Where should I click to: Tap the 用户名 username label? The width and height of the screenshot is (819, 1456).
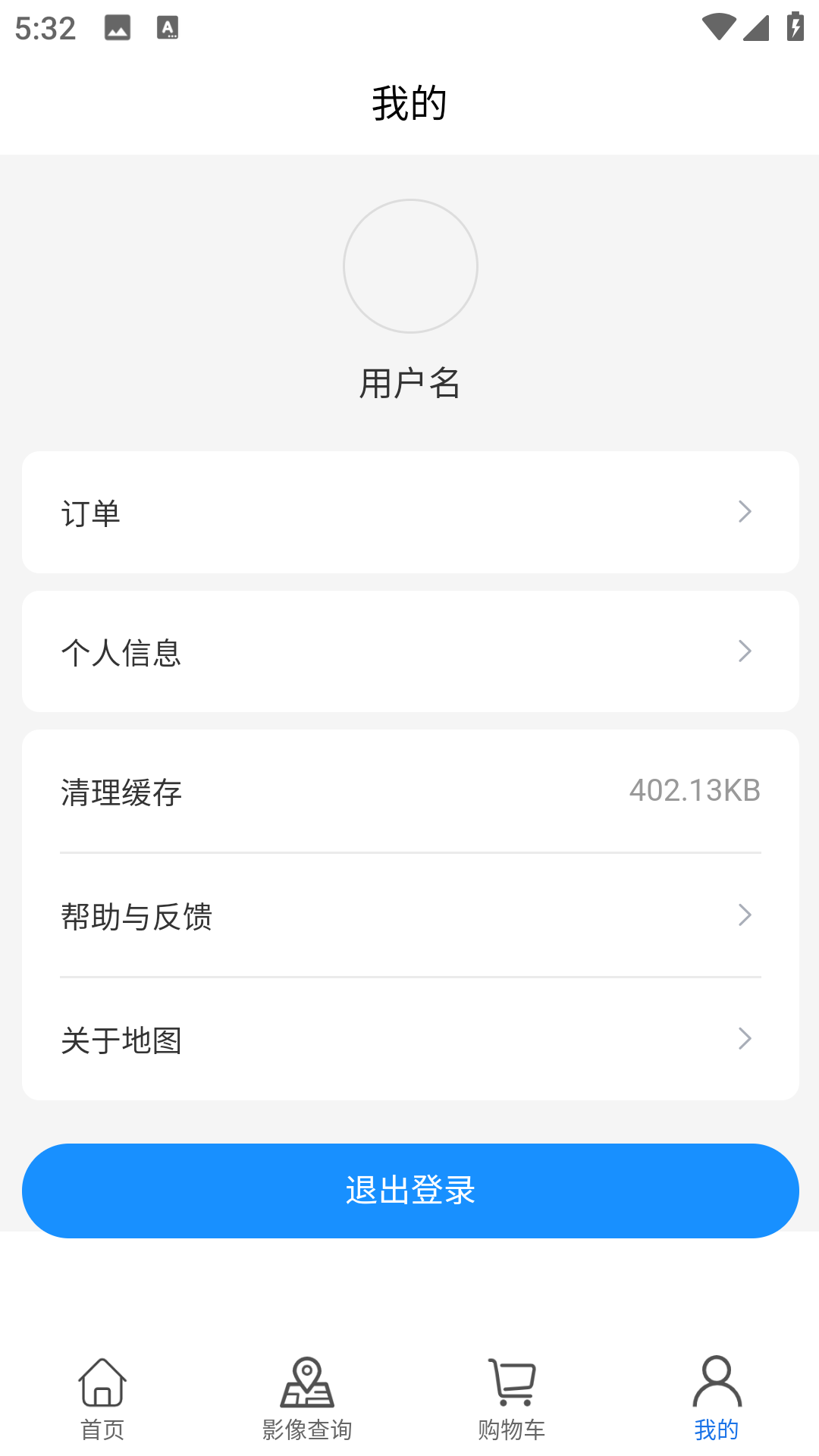pyautogui.click(x=409, y=383)
